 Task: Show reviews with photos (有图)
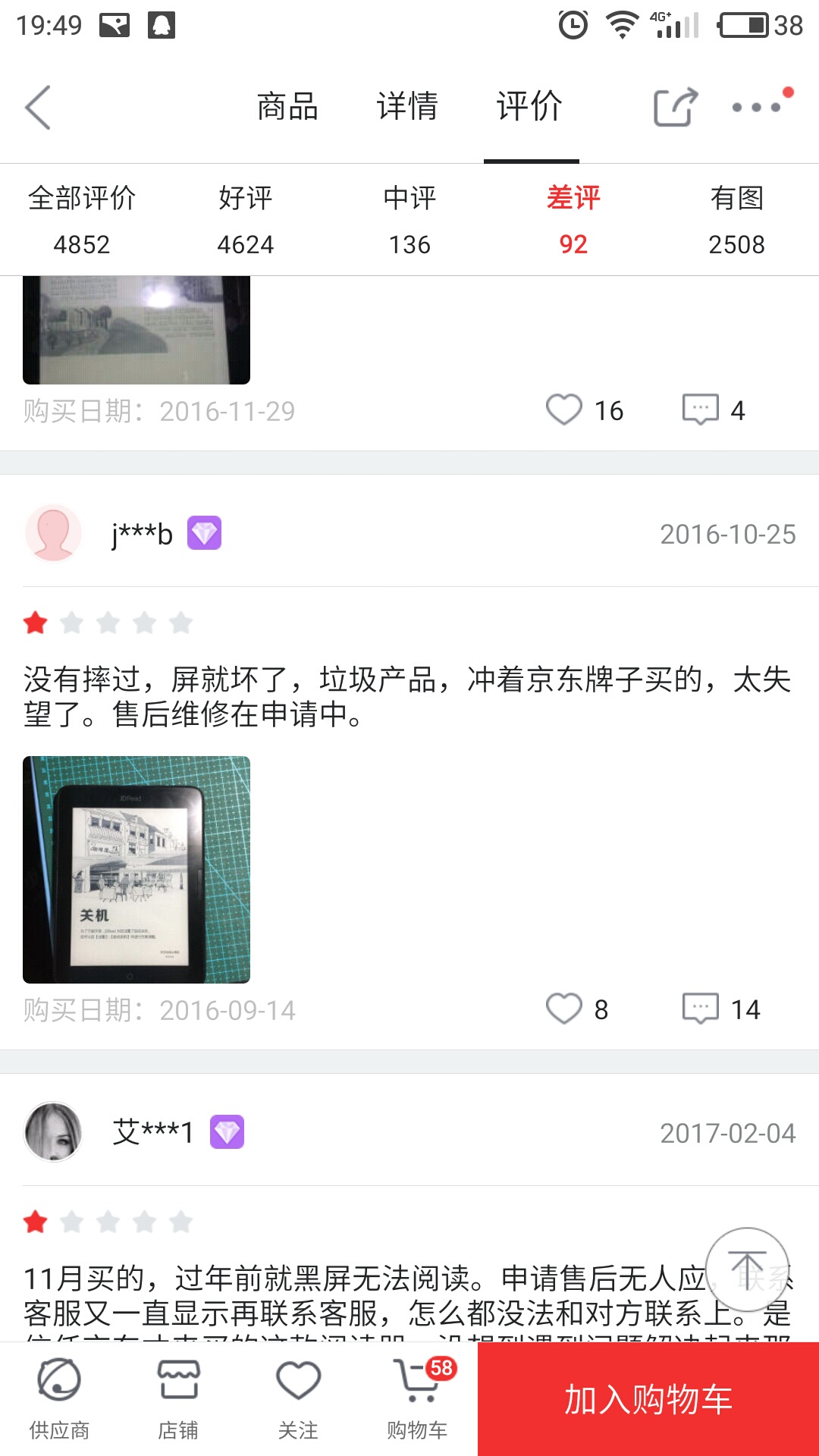[x=736, y=220]
